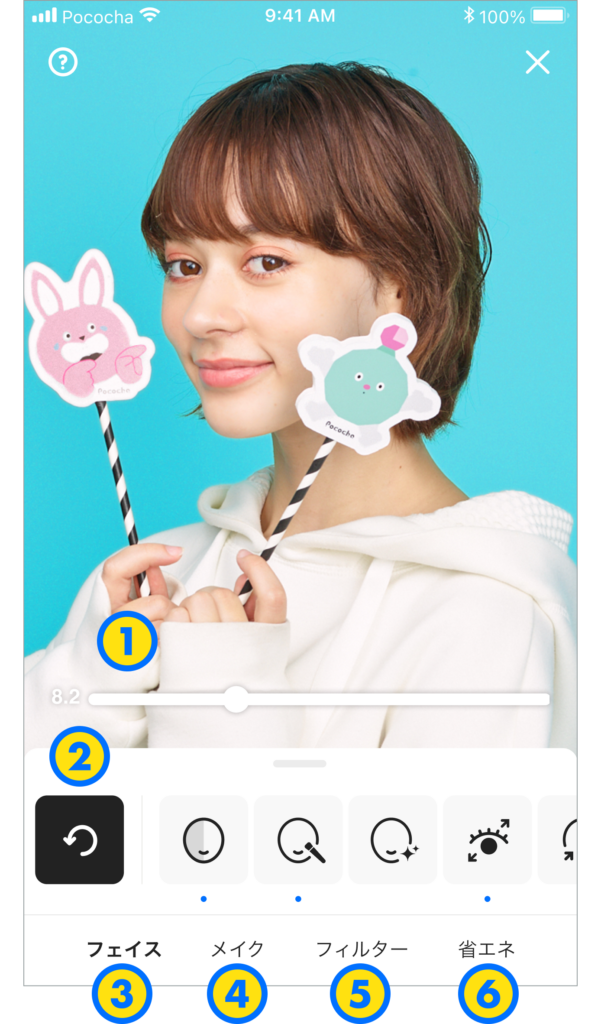Select the half-shaded face skin tone effect
The width and height of the screenshot is (601, 1024).
pyautogui.click(x=203, y=840)
